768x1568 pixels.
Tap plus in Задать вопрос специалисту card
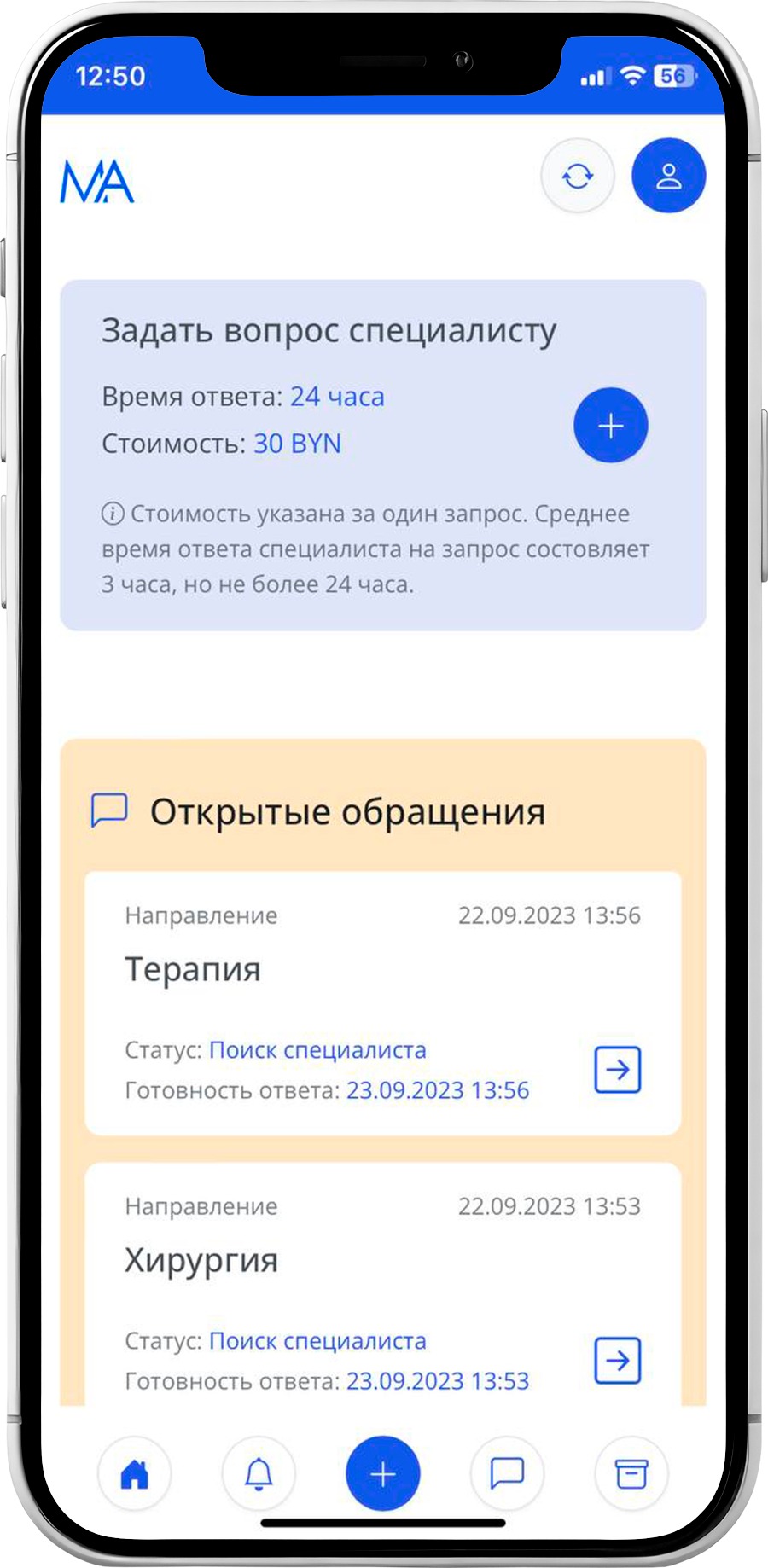tap(610, 426)
